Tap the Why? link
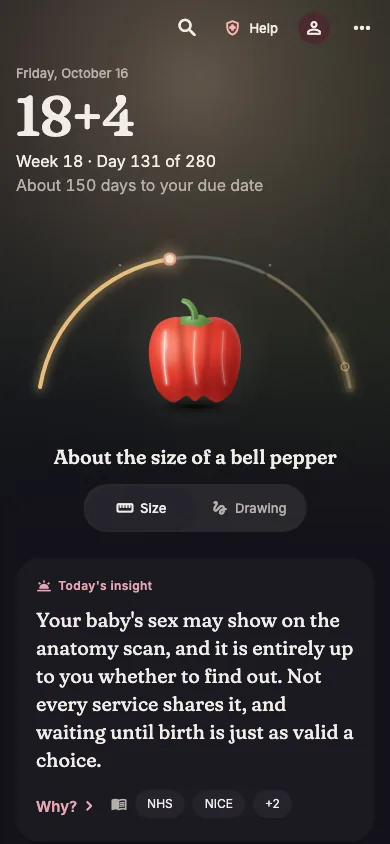Viewport: 390px width, 844px height. 65,806
